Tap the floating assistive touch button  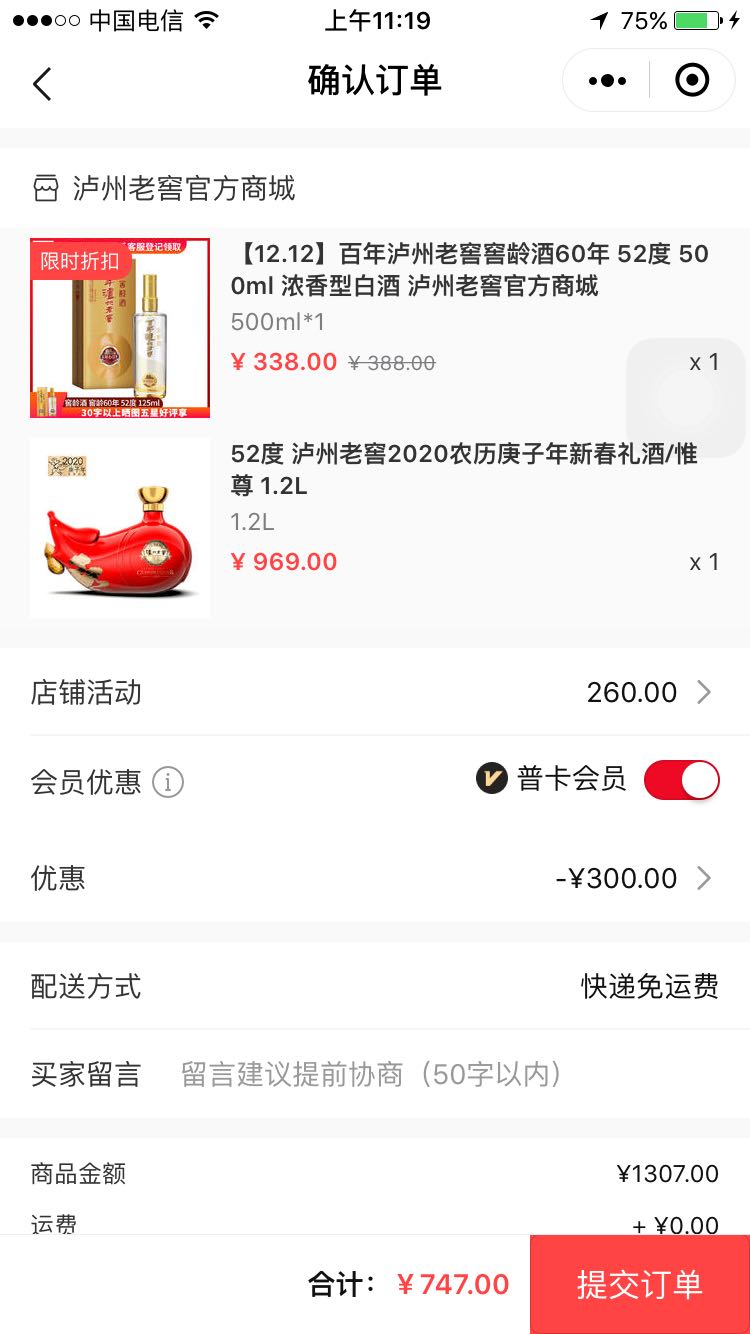click(686, 398)
